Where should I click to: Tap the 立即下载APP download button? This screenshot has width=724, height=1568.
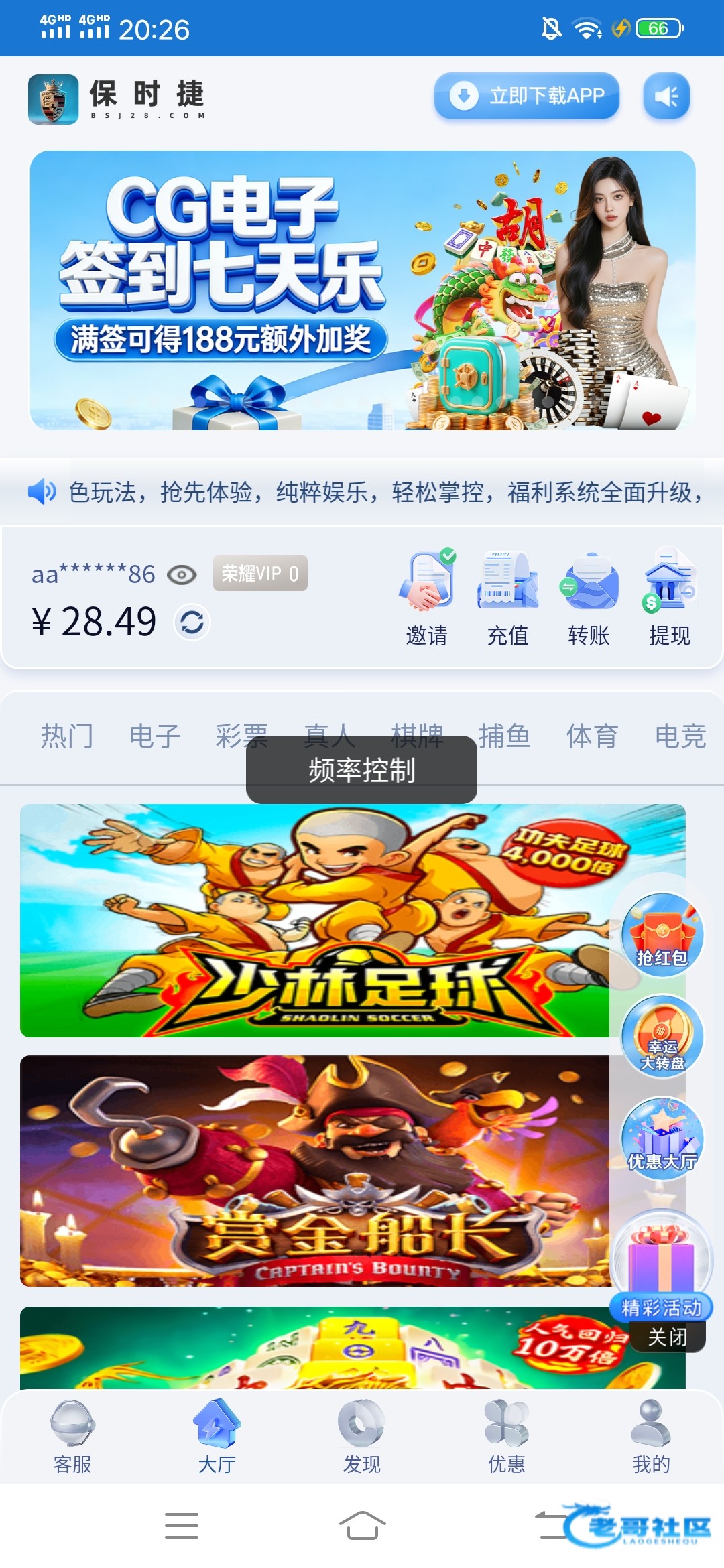(527, 96)
